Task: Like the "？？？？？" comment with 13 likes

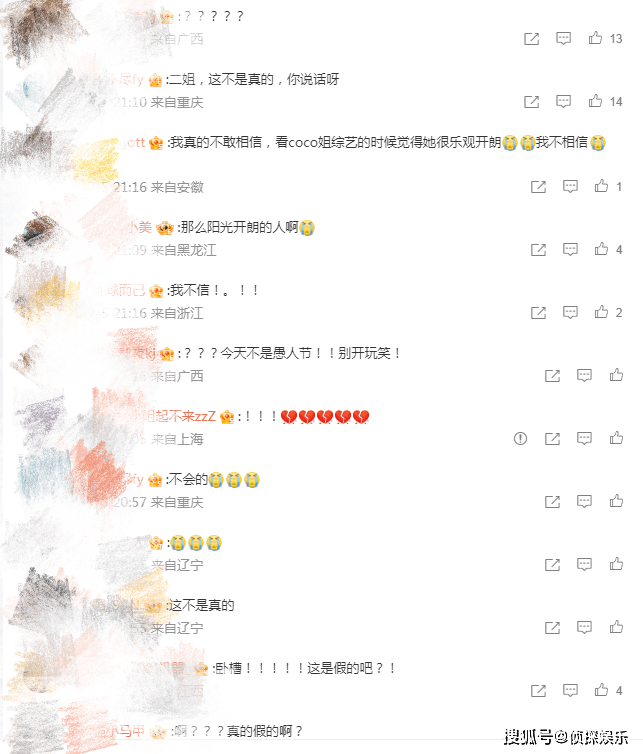Action: pos(595,38)
